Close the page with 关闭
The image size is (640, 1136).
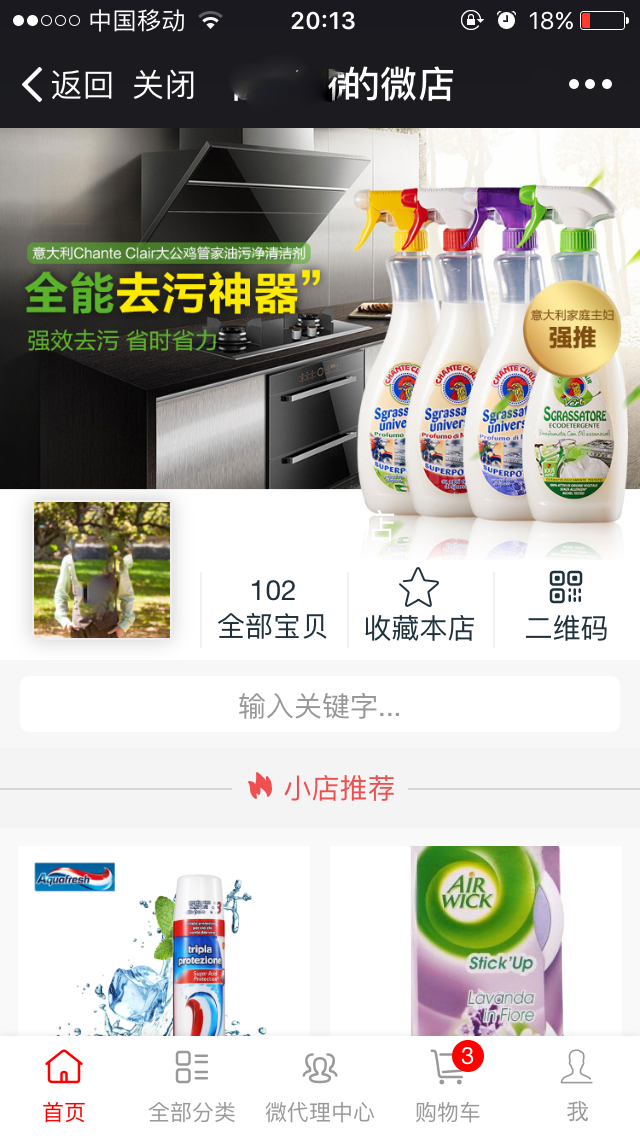click(164, 85)
